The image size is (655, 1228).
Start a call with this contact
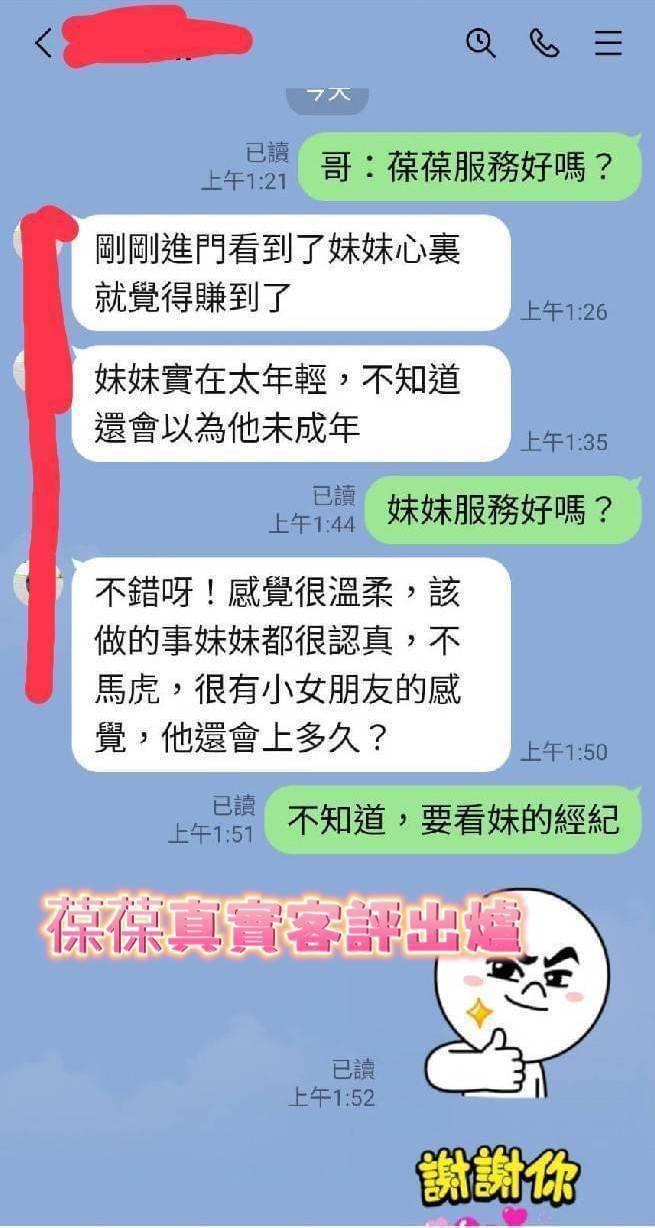545,43
